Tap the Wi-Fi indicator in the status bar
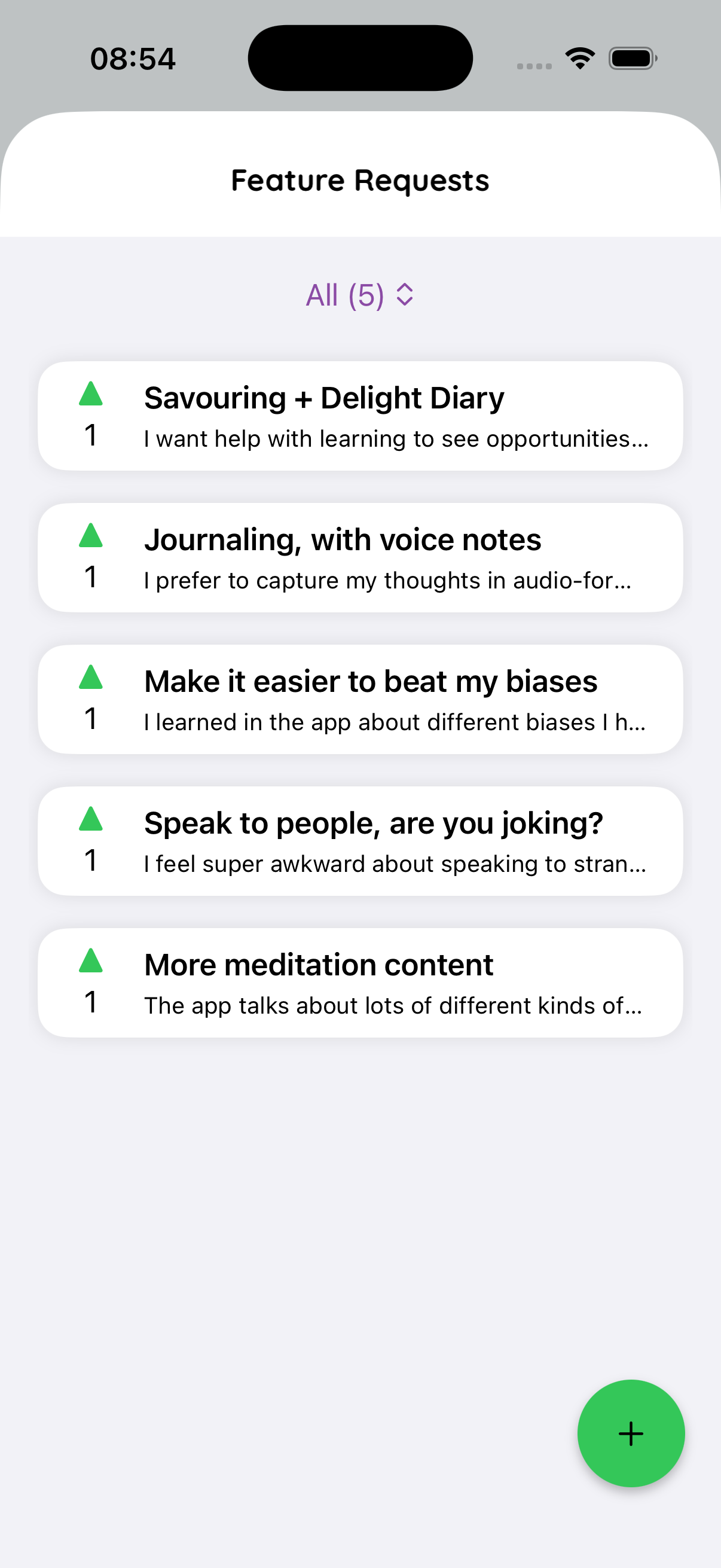 click(579, 57)
